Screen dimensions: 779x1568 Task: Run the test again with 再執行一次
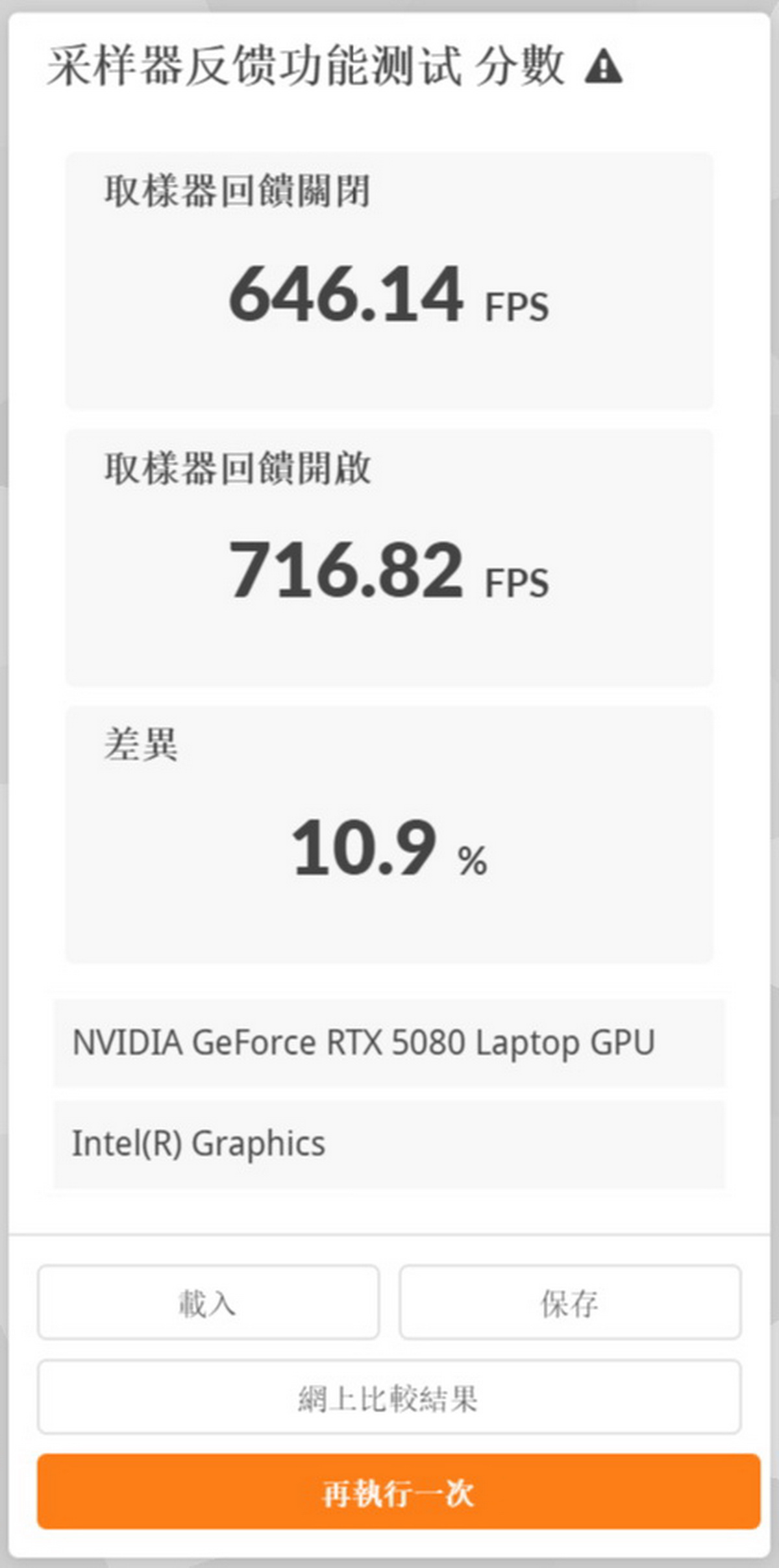coord(399,1491)
